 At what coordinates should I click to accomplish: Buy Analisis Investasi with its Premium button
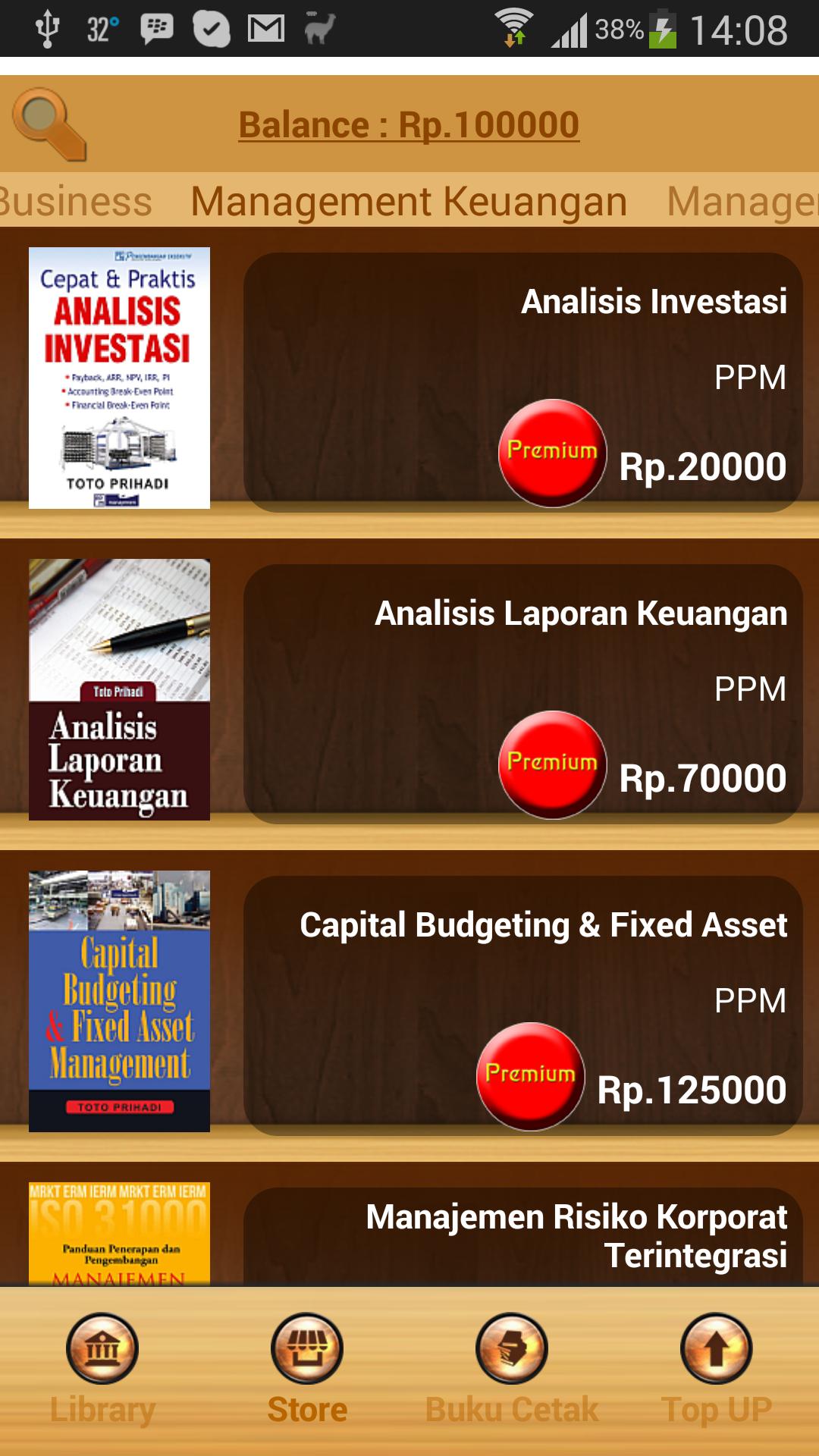[552, 453]
